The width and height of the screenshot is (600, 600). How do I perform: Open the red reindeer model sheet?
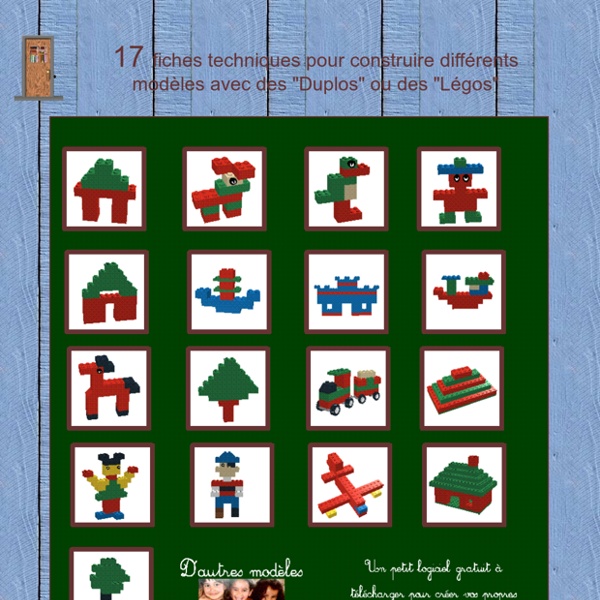coord(225,190)
